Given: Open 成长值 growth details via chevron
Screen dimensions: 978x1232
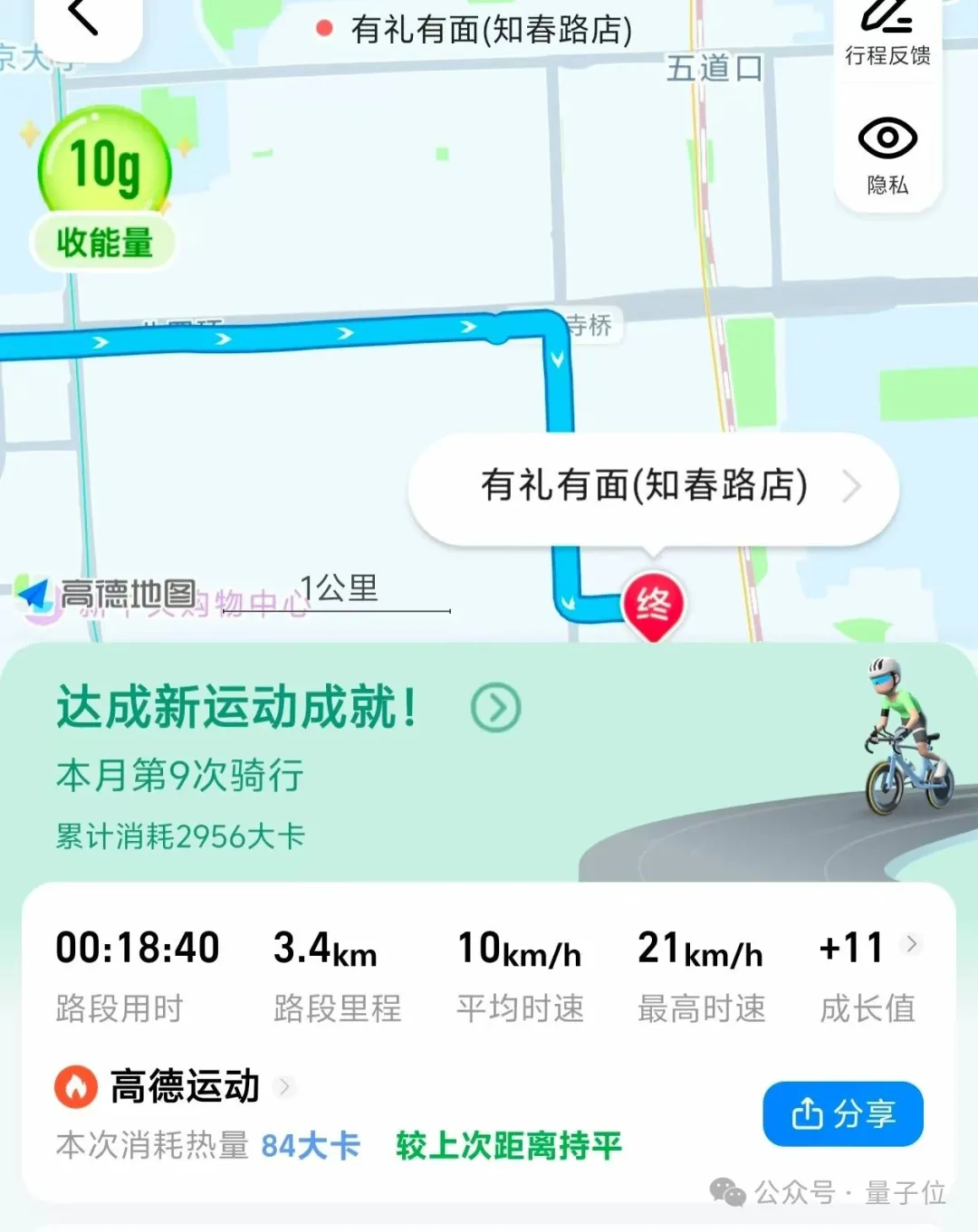Looking at the screenshot, I should coord(913,944).
